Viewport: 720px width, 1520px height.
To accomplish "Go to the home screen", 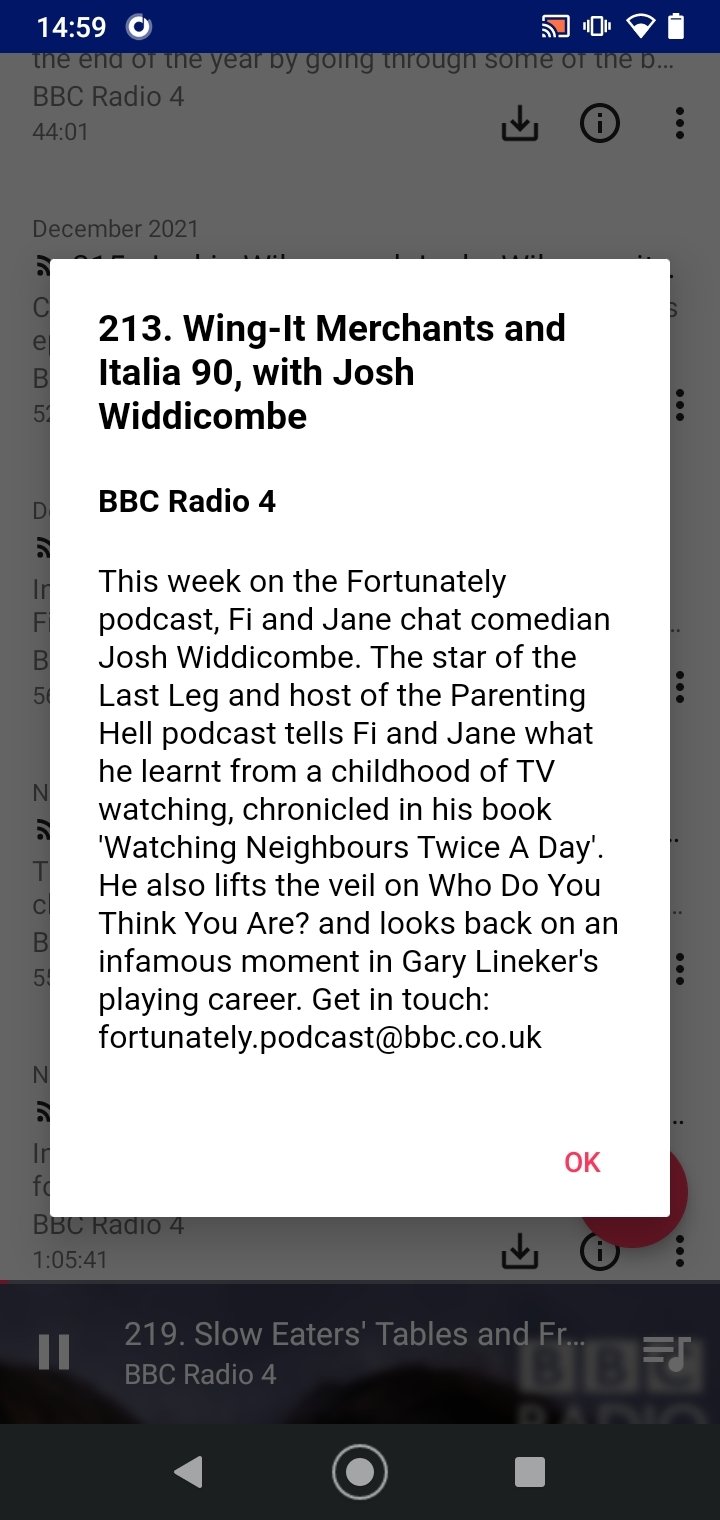I will click(x=360, y=1472).
